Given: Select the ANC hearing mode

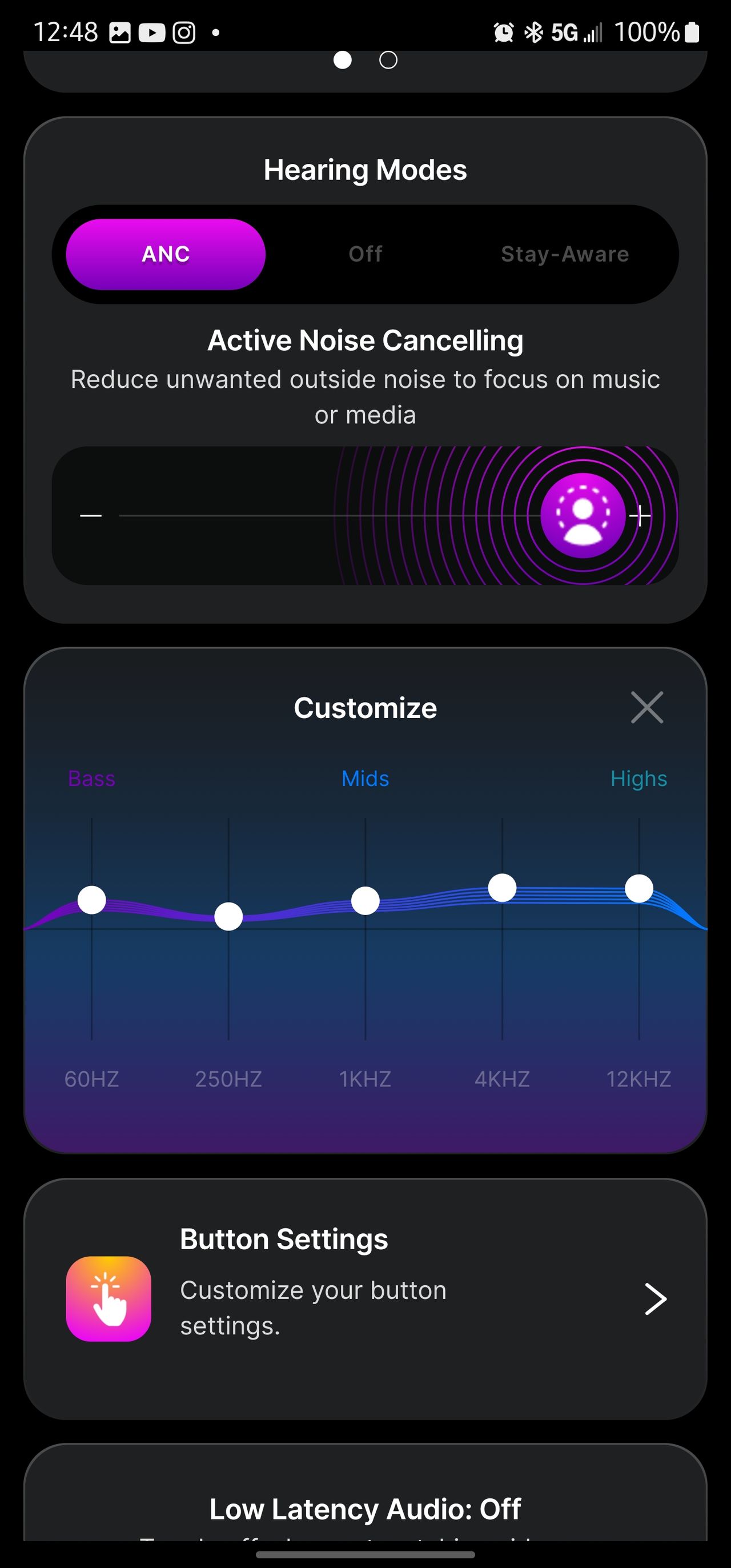Looking at the screenshot, I should point(166,254).
